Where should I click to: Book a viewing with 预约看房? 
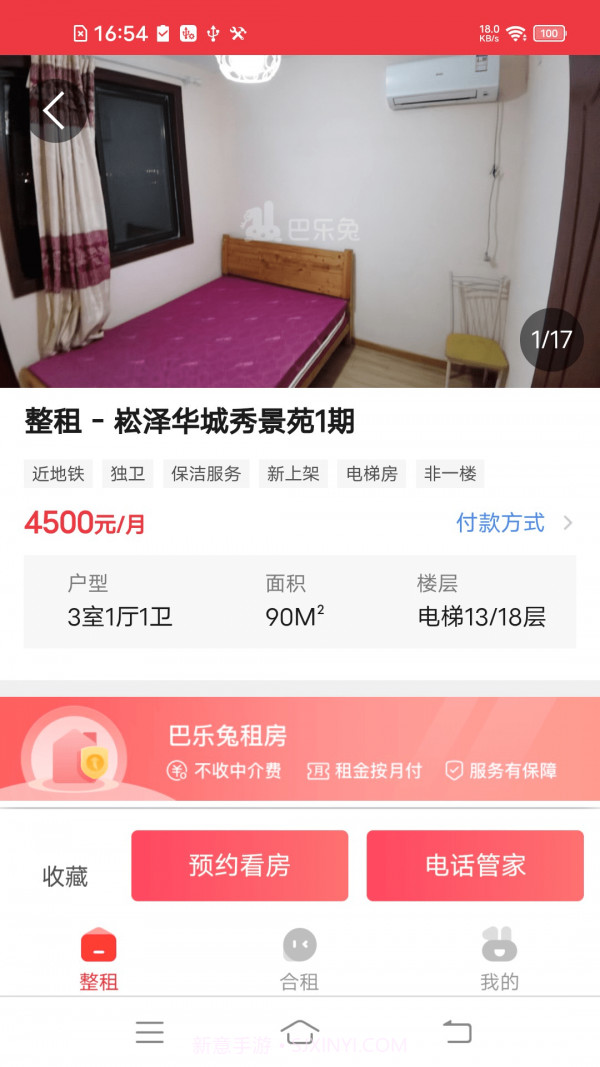point(240,865)
